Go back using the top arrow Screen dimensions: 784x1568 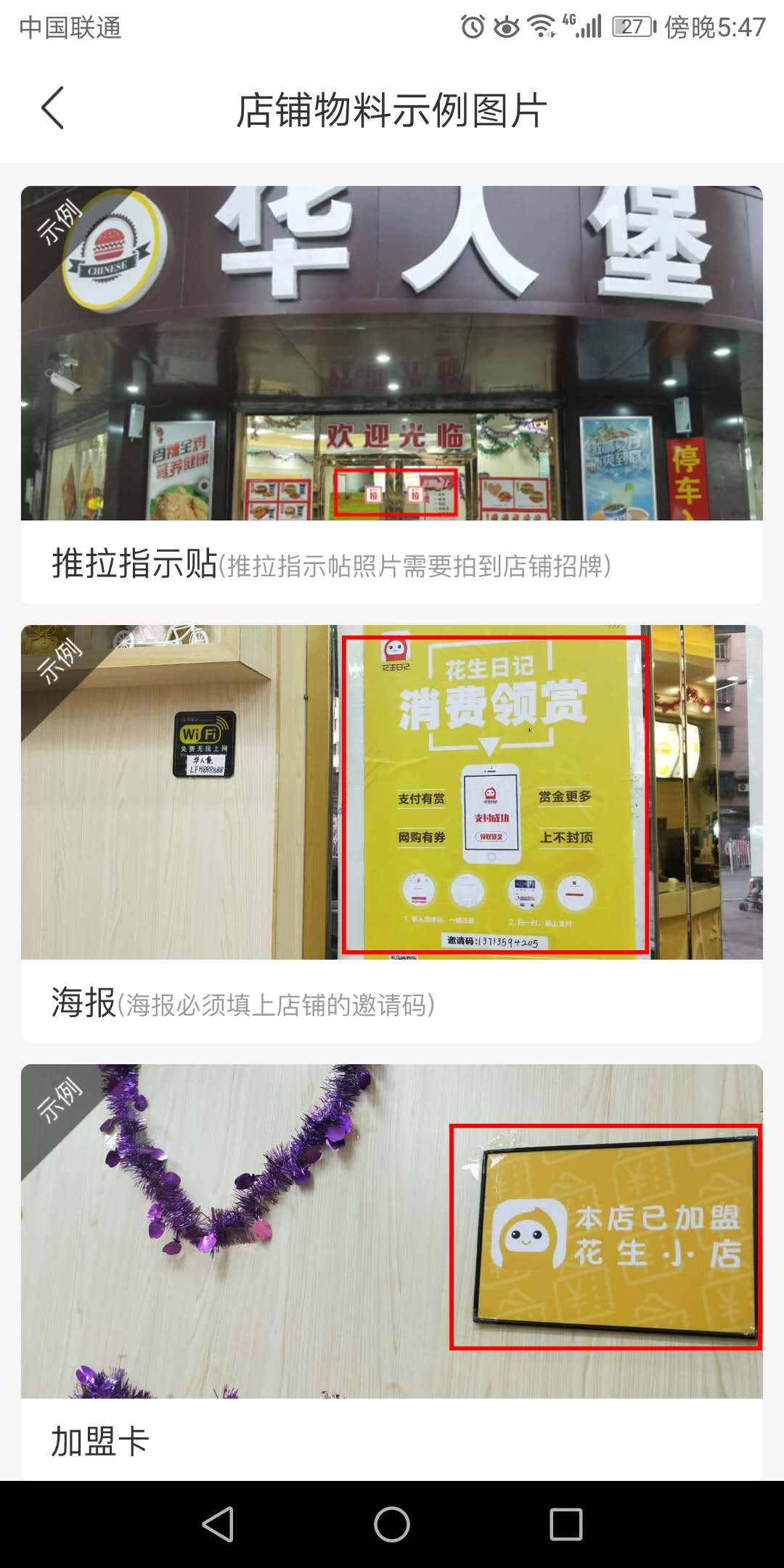[53, 108]
